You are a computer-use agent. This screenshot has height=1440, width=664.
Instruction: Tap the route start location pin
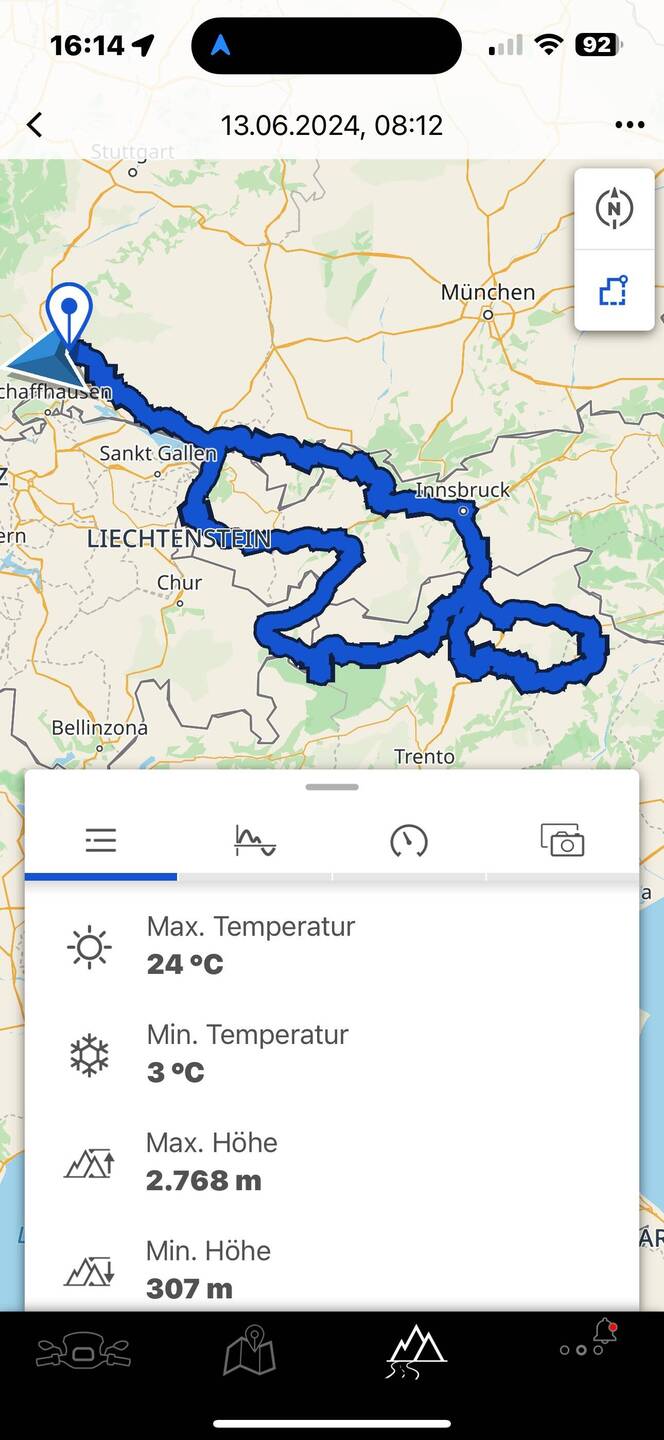pyautogui.click(x=69, y=312)
